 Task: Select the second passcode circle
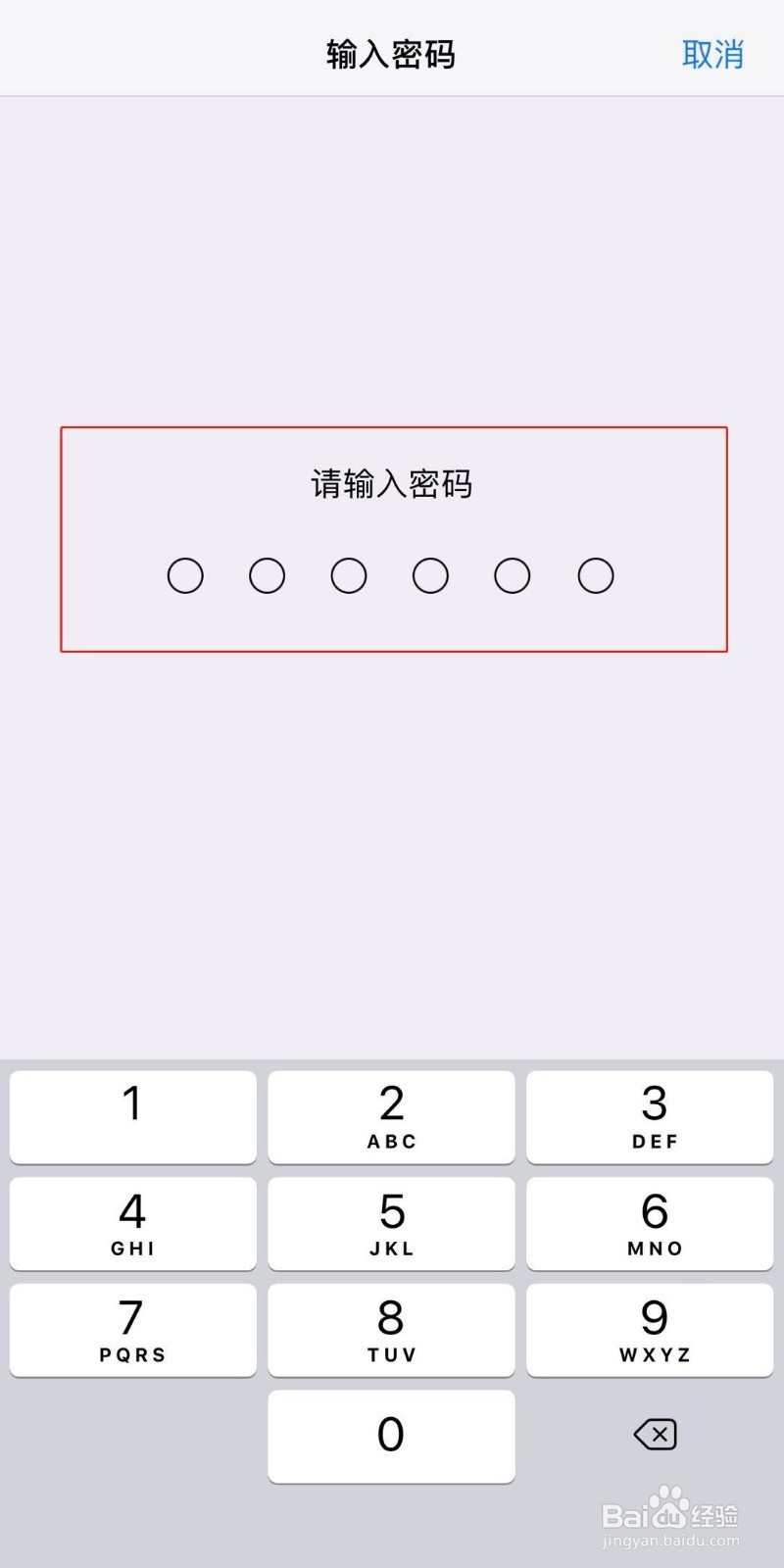pyautogui.click(x=268, y=575)
